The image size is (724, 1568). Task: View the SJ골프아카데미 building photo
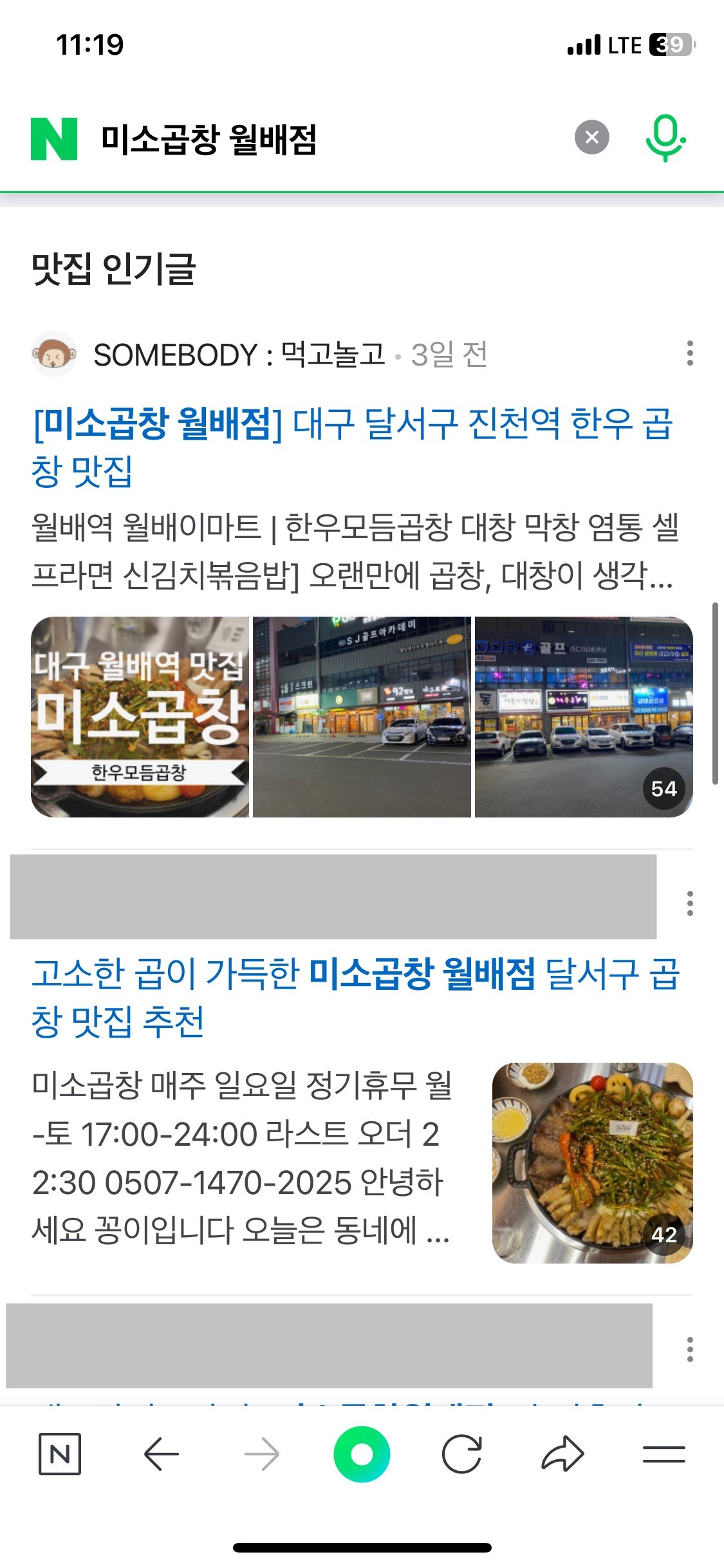tap(362, 716)
